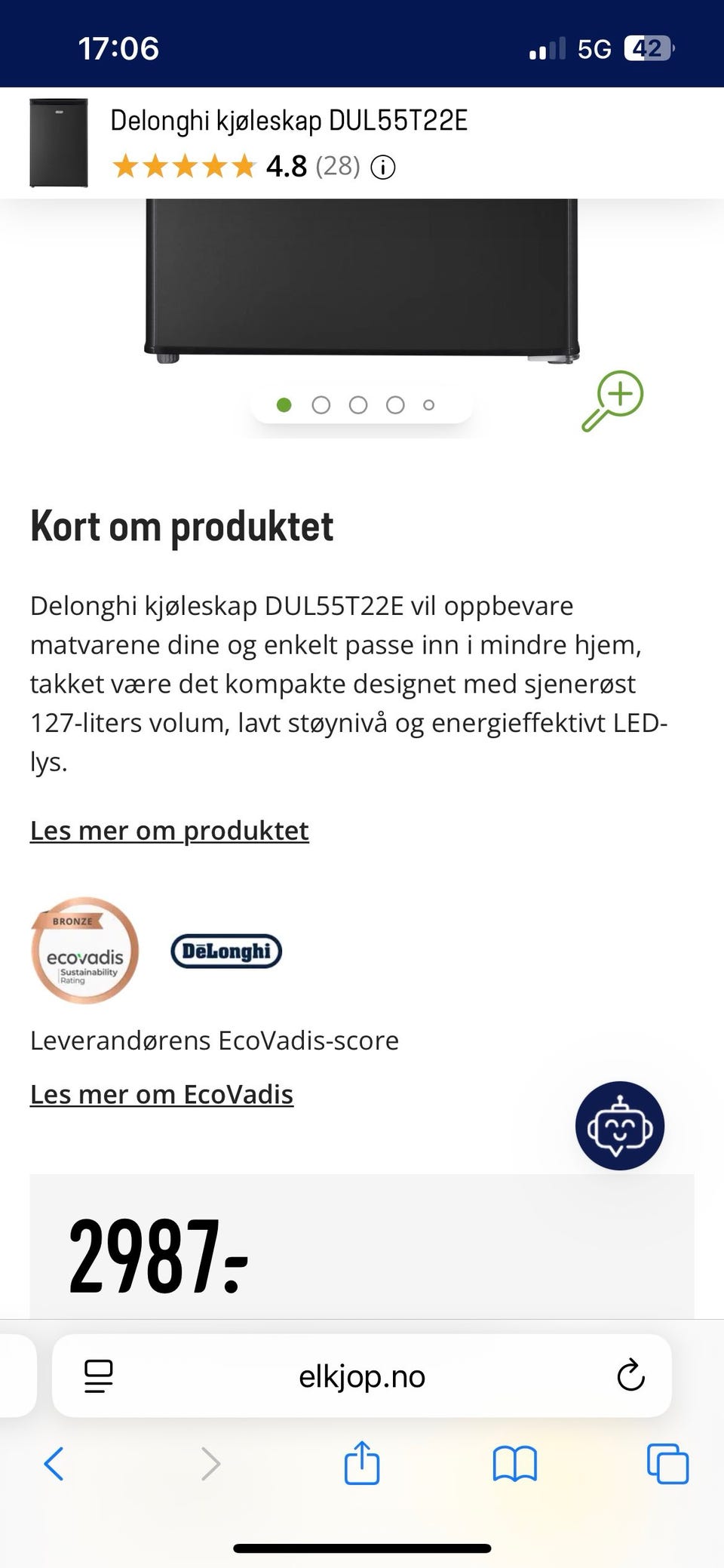
Task: Tap the elkjop.no address bar
Action: pyautogui.click(x=362, y=1376)
